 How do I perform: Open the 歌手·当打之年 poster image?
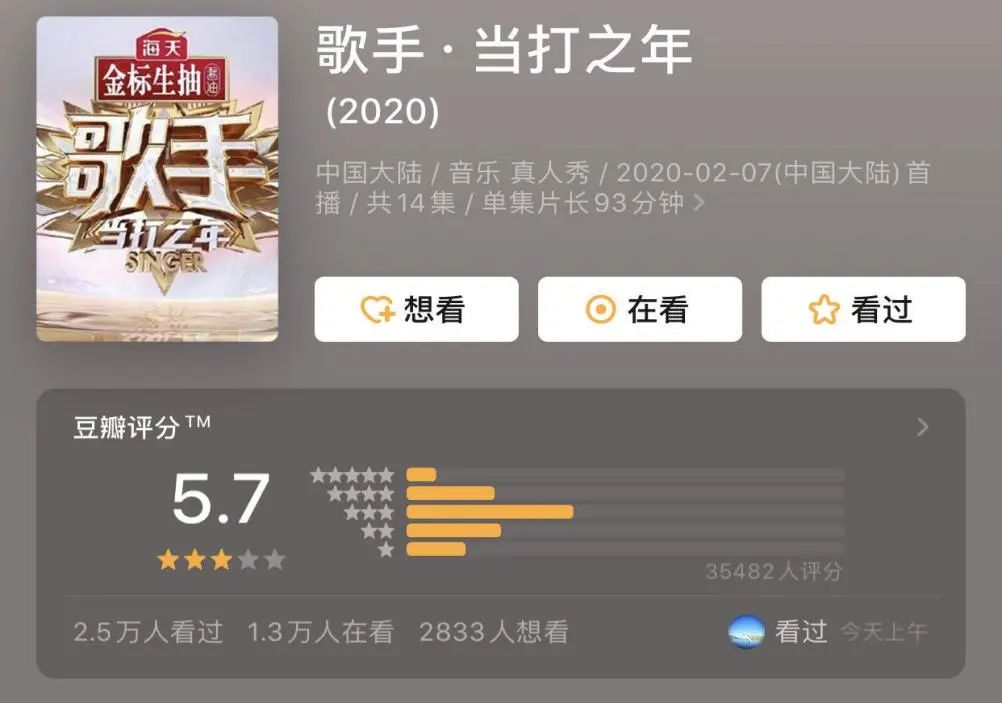(157, 179)
